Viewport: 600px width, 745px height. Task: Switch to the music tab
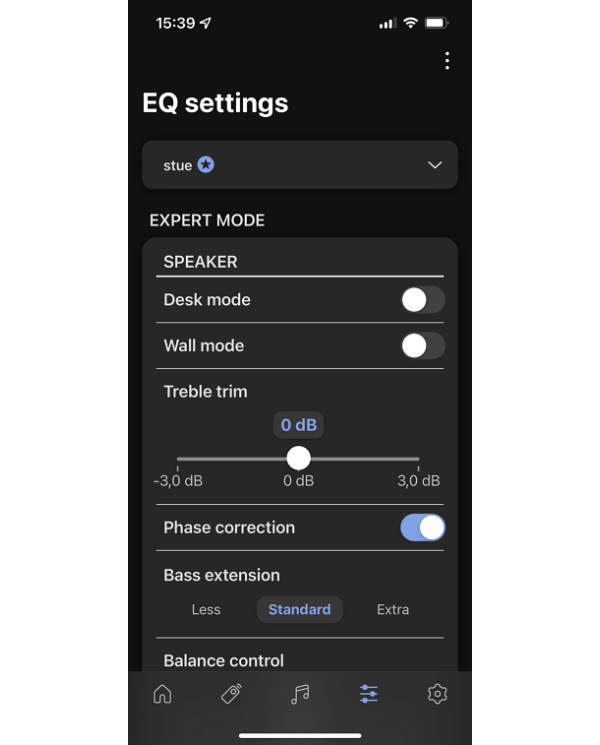click(x=299, y=694)
